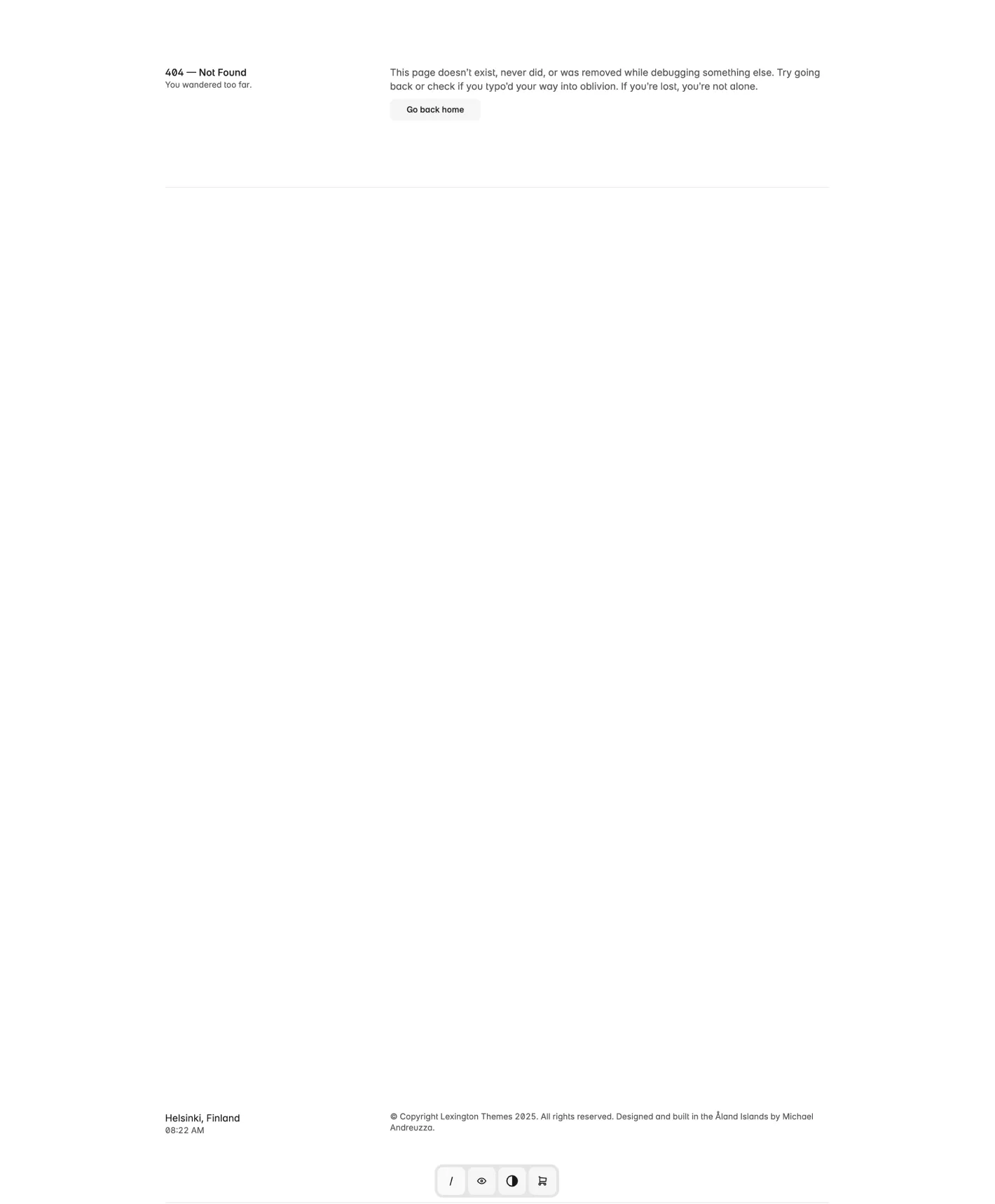Open the slash icon in the floating toolbar
Image resolution: width=995 pixels, height=1204 pixels.
451,1181
